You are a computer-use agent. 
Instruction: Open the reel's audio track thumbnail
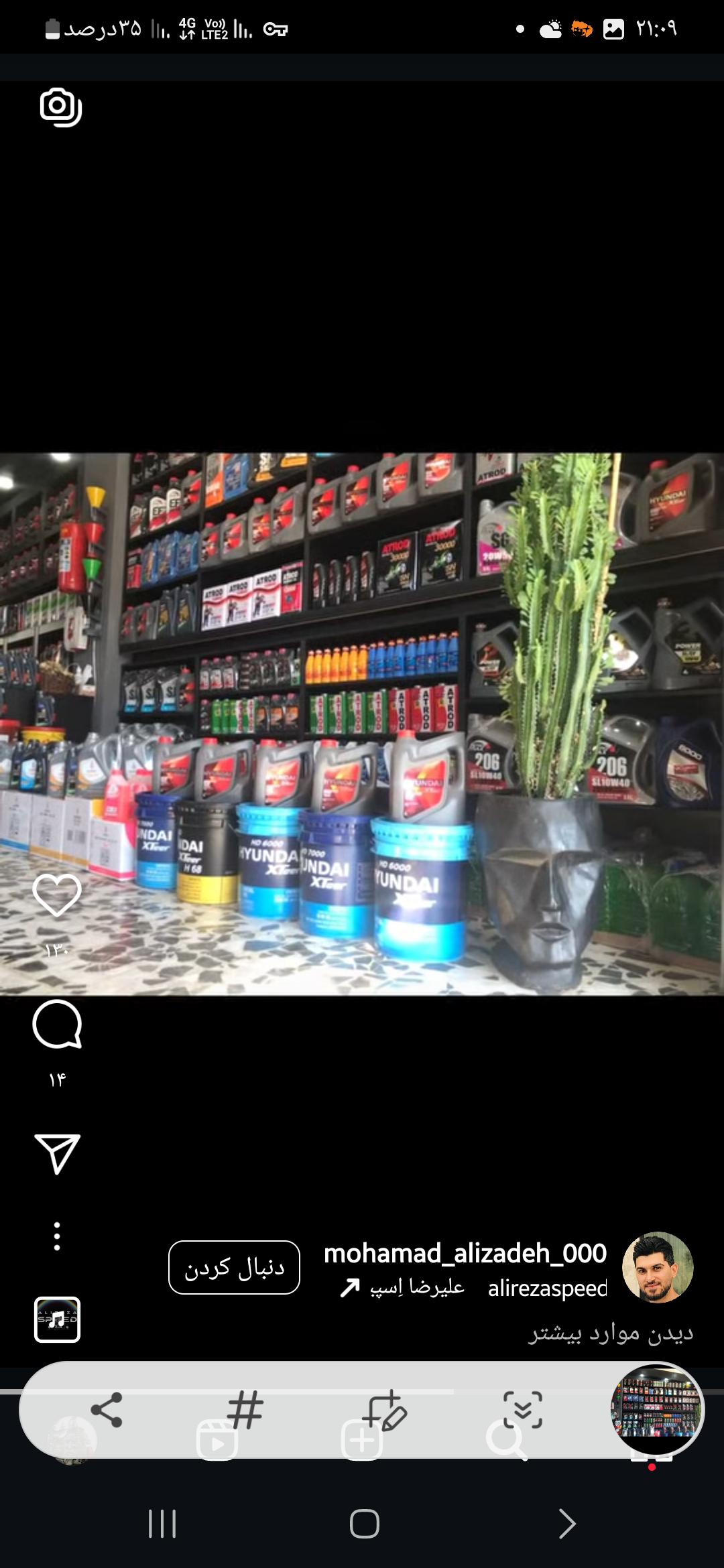pos(57,1319)
